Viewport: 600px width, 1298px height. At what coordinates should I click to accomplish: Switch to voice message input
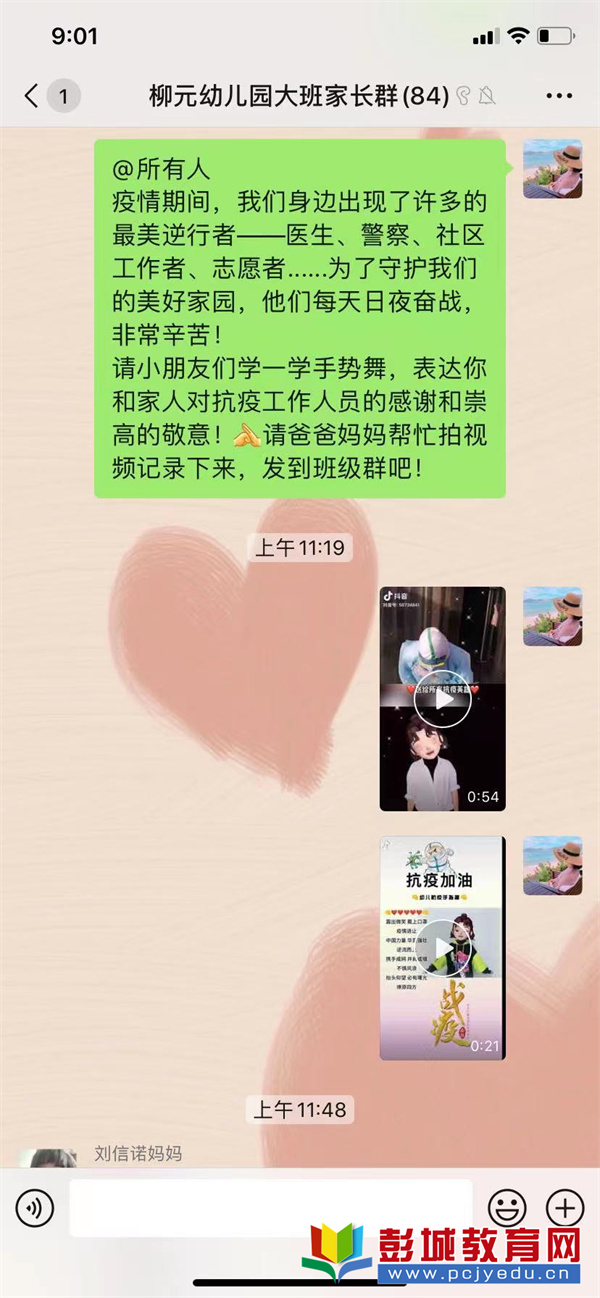tap(35, 1209)
